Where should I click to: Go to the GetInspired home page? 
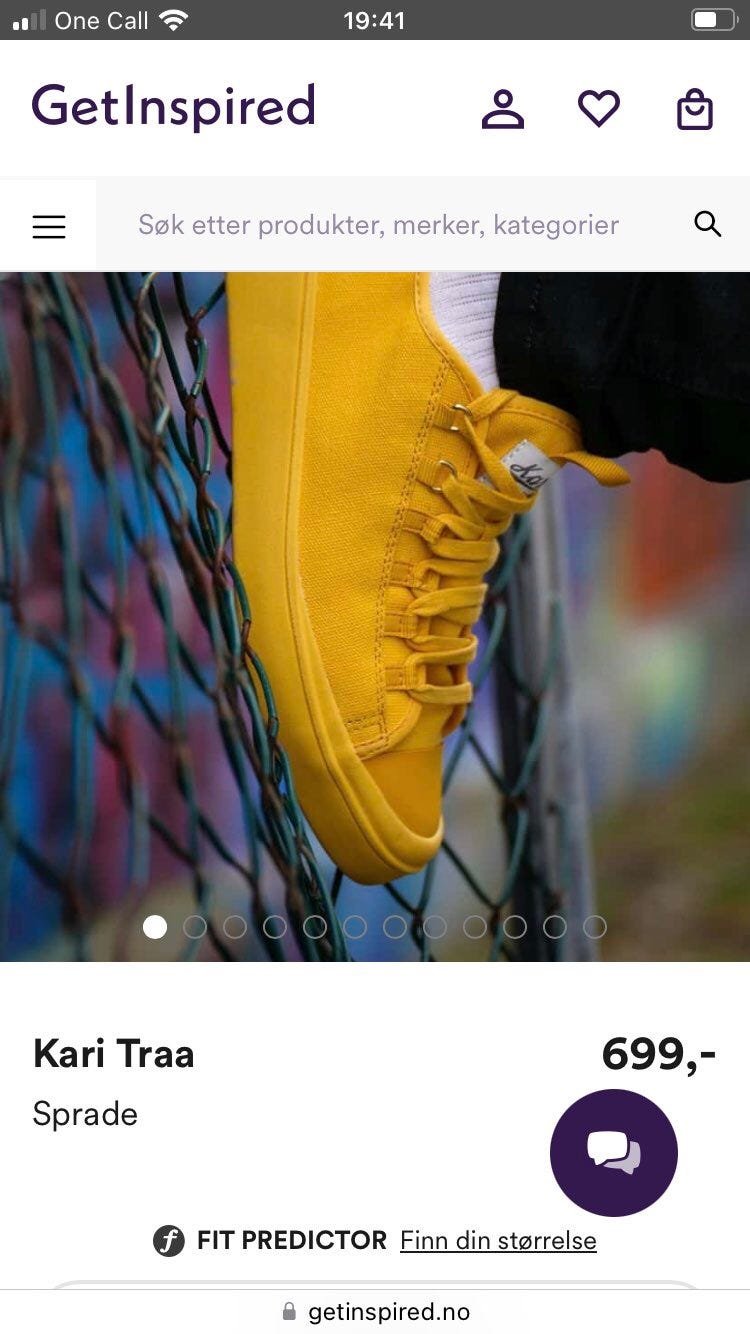(174, 107)
